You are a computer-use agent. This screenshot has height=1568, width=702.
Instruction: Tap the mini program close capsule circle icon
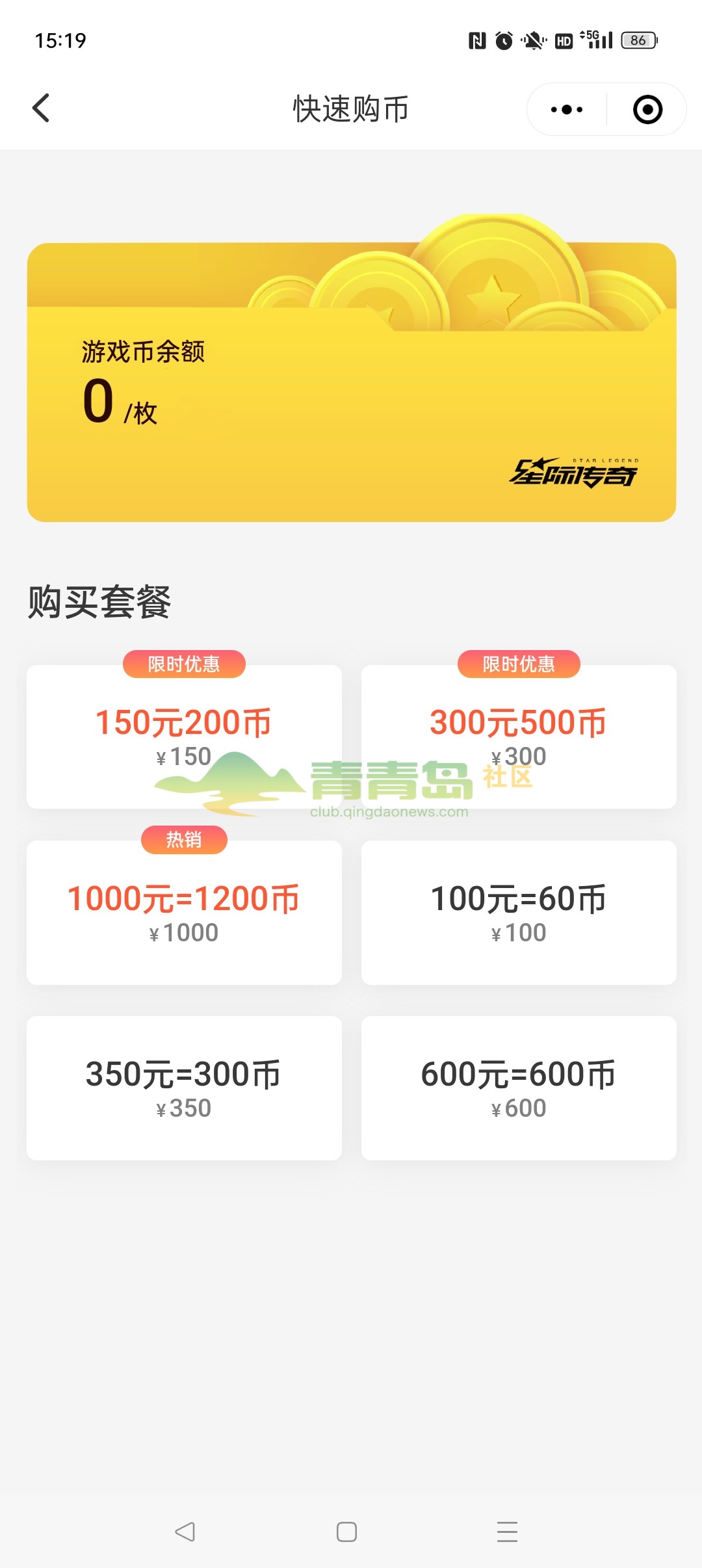click(648, 109)
